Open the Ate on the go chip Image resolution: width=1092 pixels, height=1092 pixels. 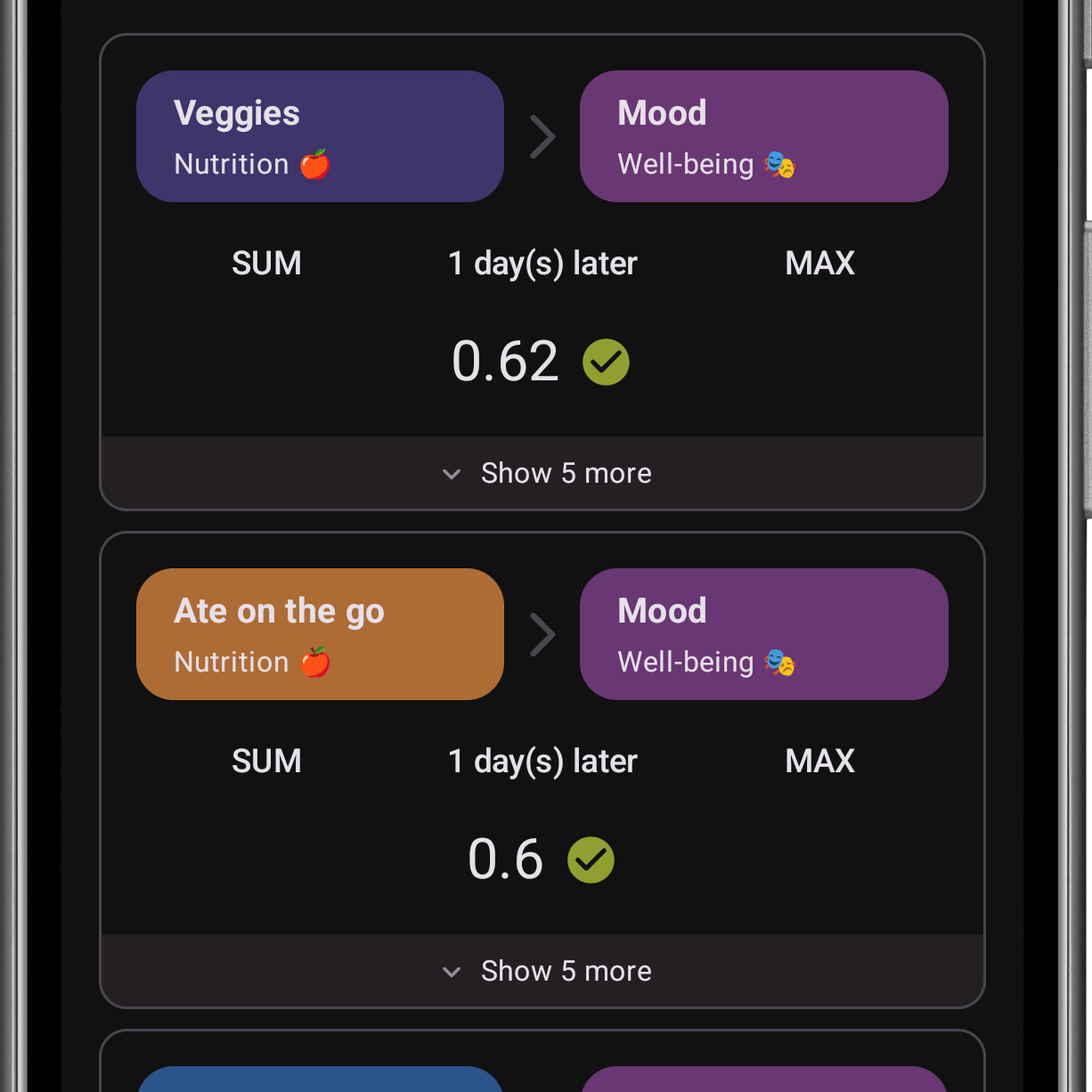[x=320, y=634]
